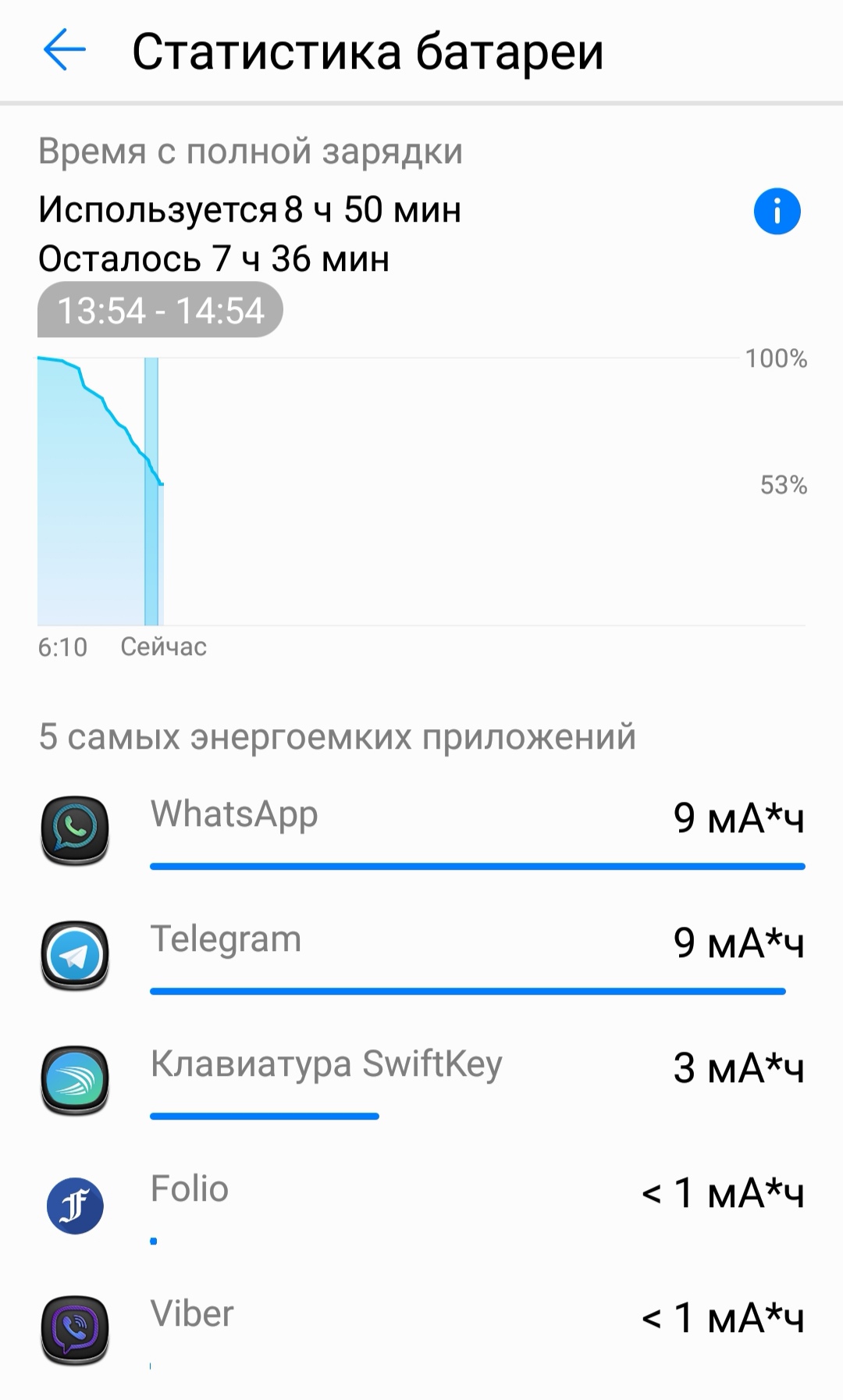
Task: Open Folio battery usage details
Action: click(421, 1204)
